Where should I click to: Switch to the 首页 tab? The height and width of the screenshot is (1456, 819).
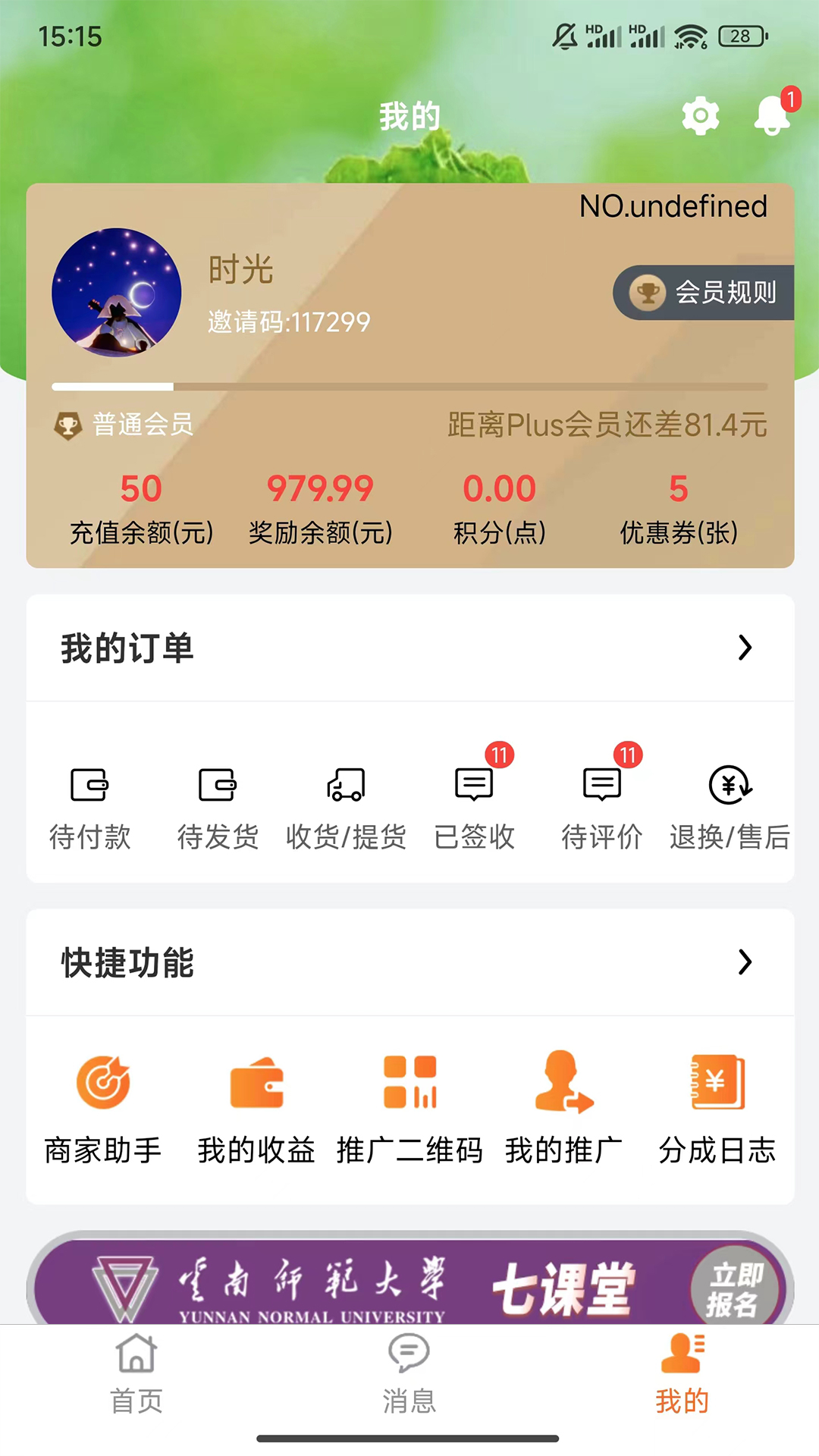[136, 1374]
